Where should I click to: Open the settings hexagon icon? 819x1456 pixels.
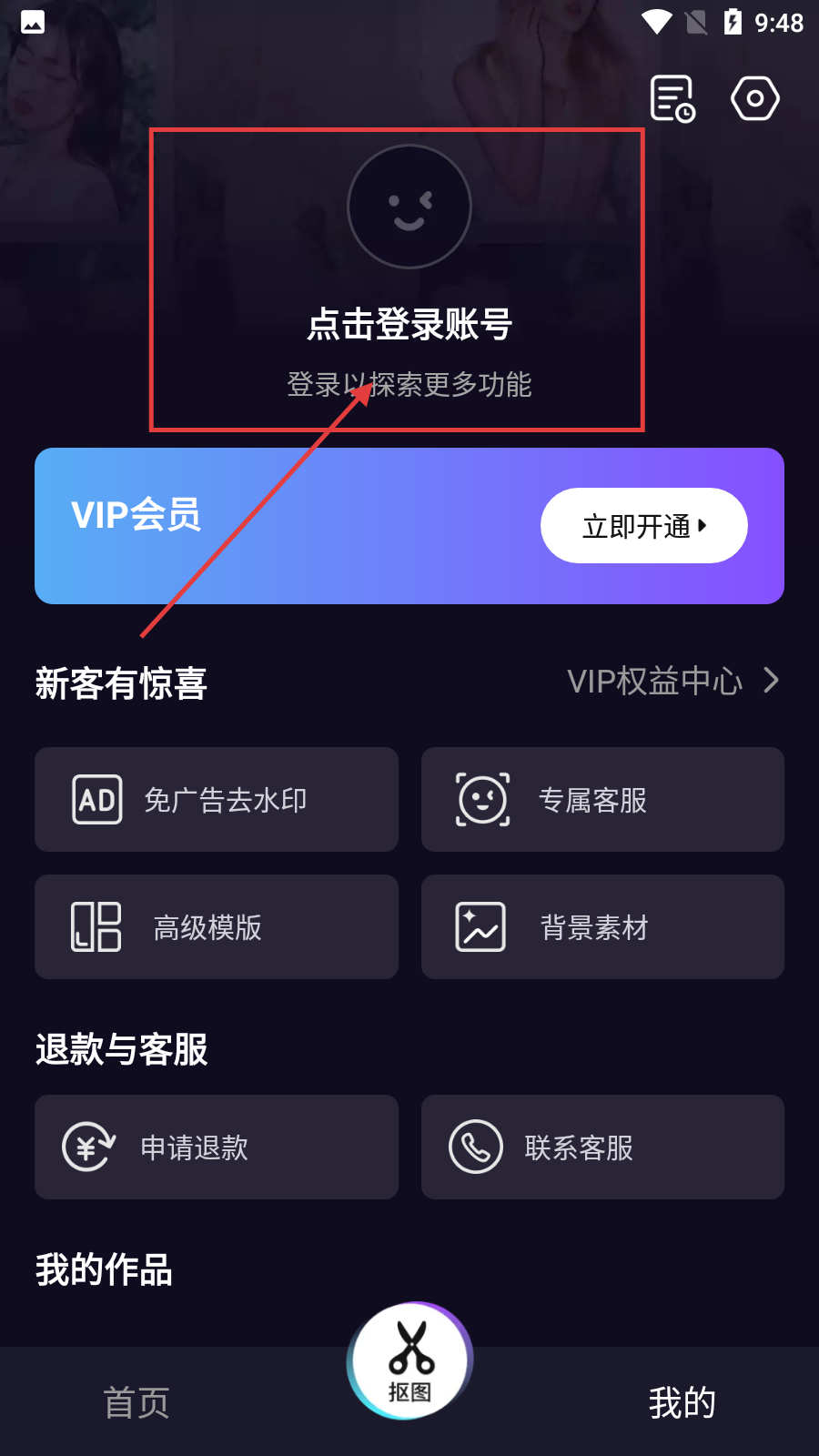pyautogui.click(x=754, y=98)
